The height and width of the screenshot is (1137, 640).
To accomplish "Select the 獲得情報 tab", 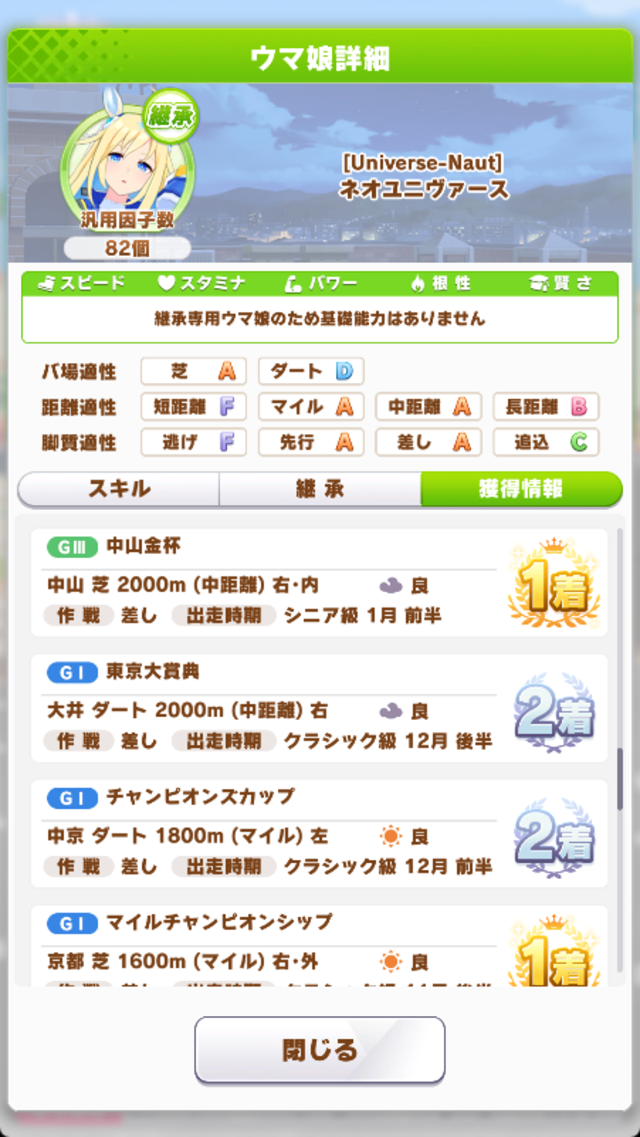I will [520, 489].
